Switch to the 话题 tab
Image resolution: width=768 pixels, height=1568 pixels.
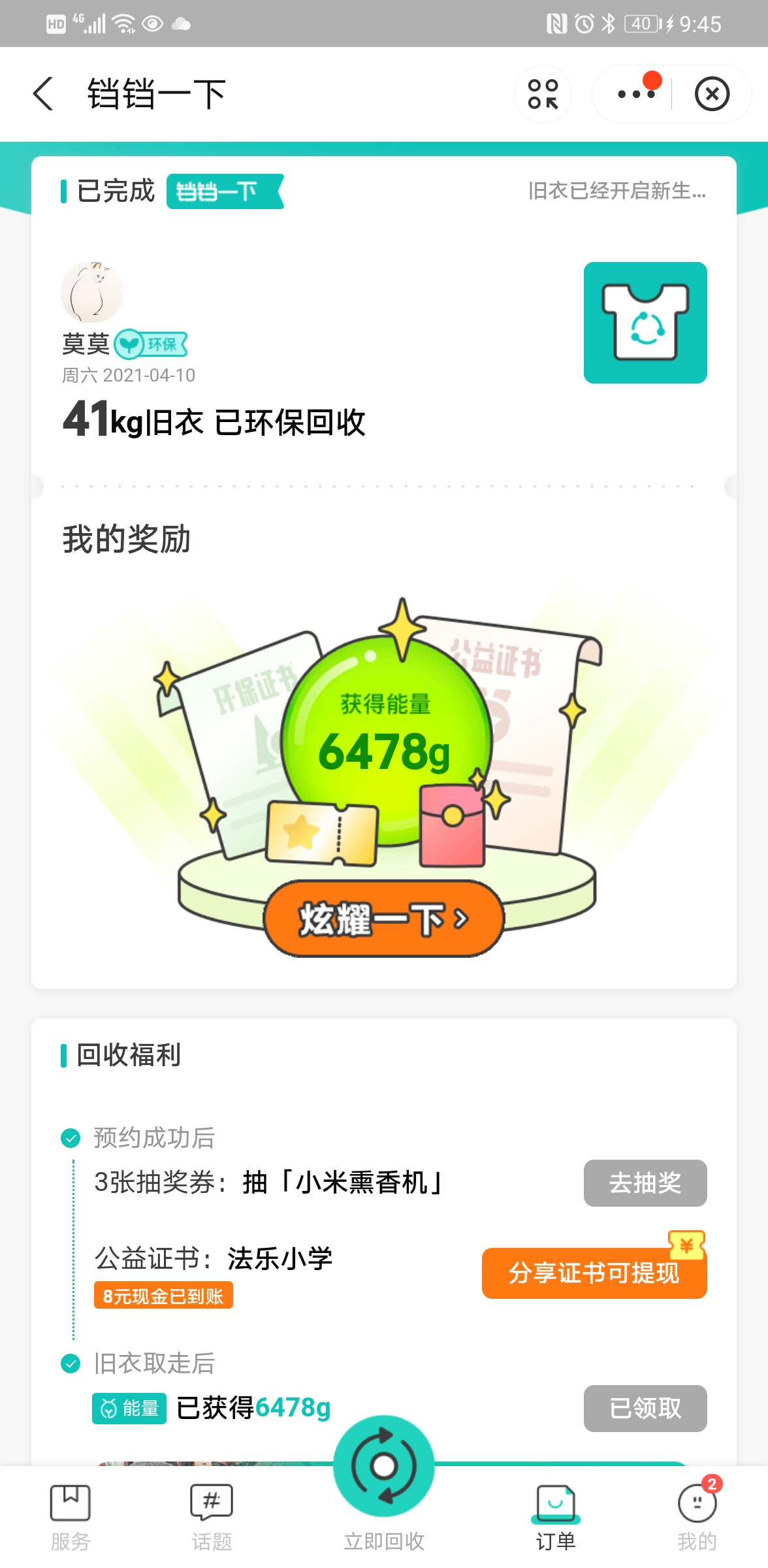212,1517
